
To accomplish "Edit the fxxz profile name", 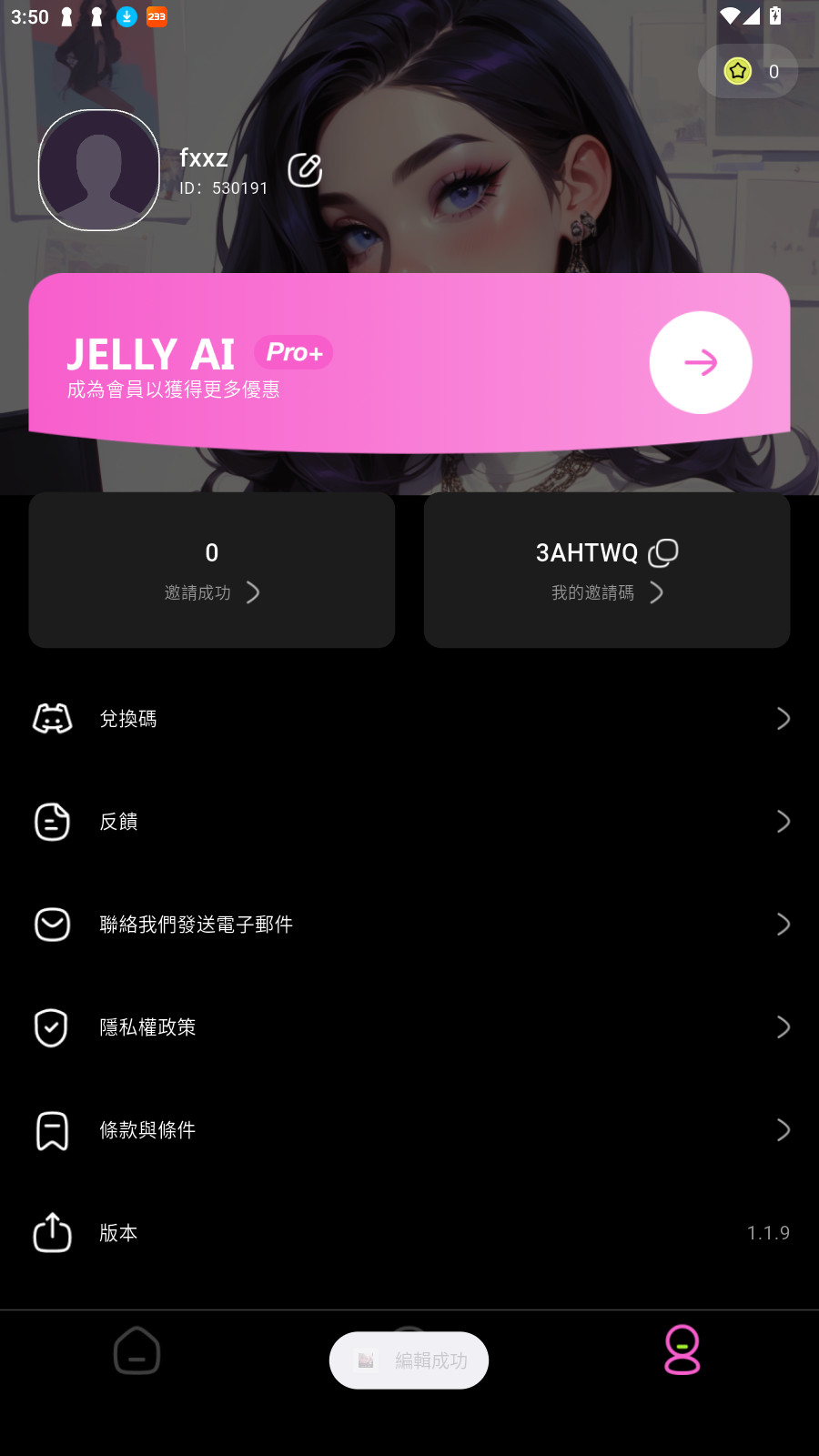I will tap(305, 170).
